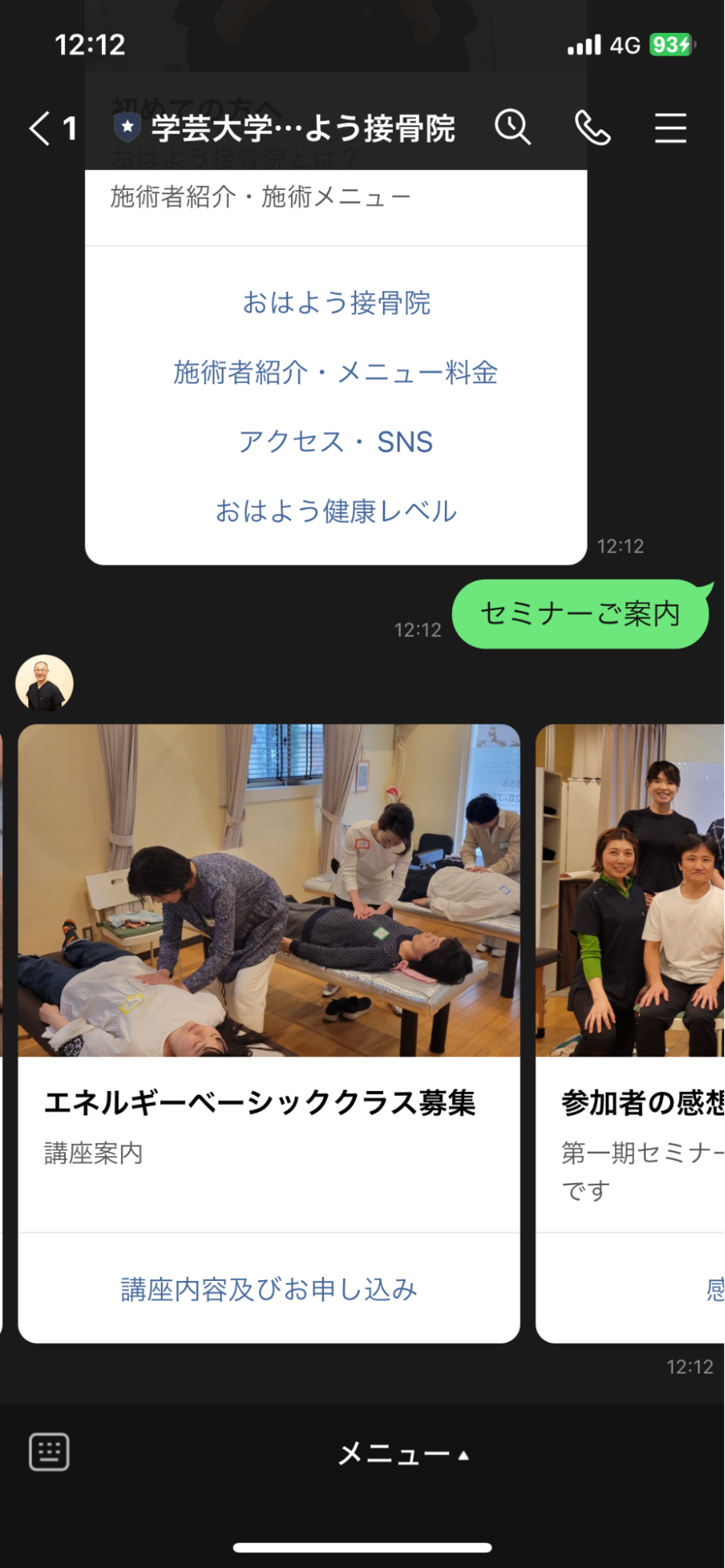This screenshot has height=1568, width=725.
Task: Tap the おはよう接骨院 link
Action: click(x=336, y=303)
